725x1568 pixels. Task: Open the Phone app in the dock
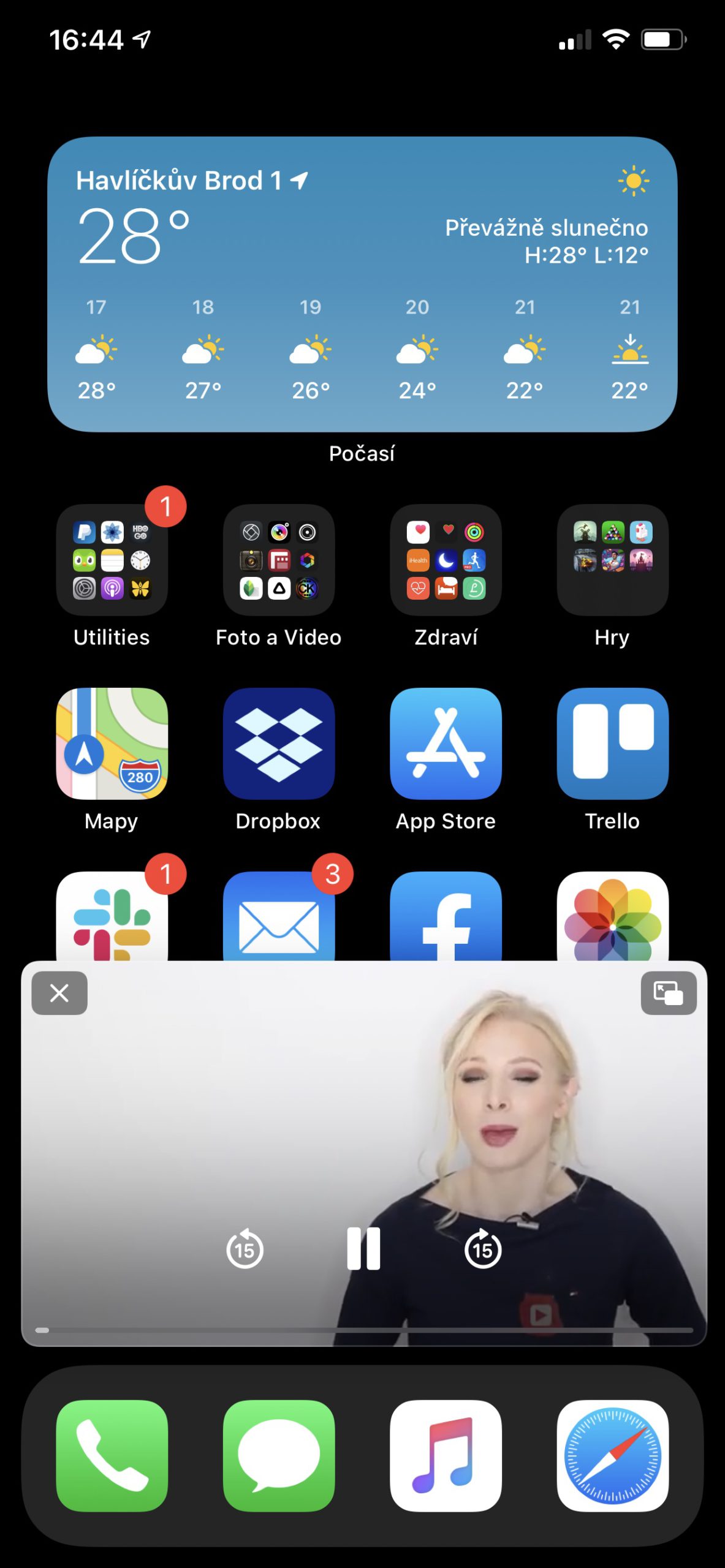coord(112,1455)
